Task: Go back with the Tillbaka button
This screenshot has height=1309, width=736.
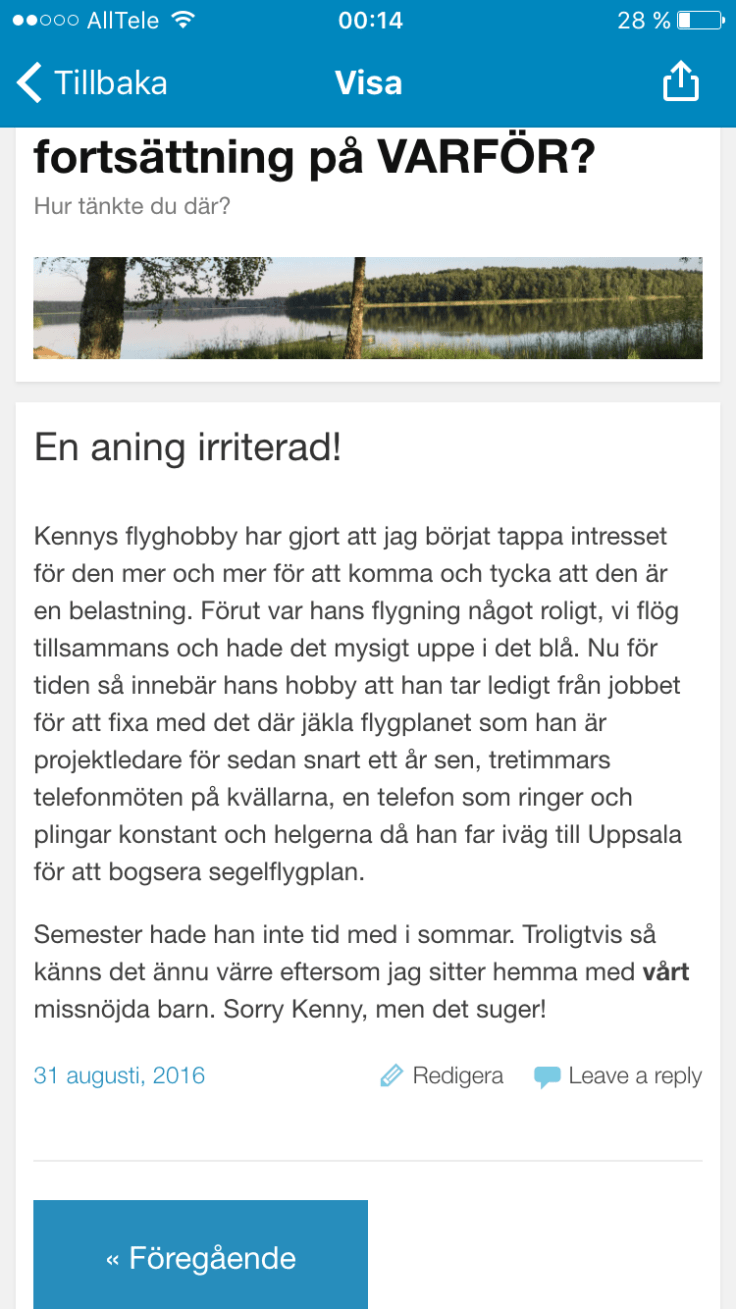Action: coord(92,83)
